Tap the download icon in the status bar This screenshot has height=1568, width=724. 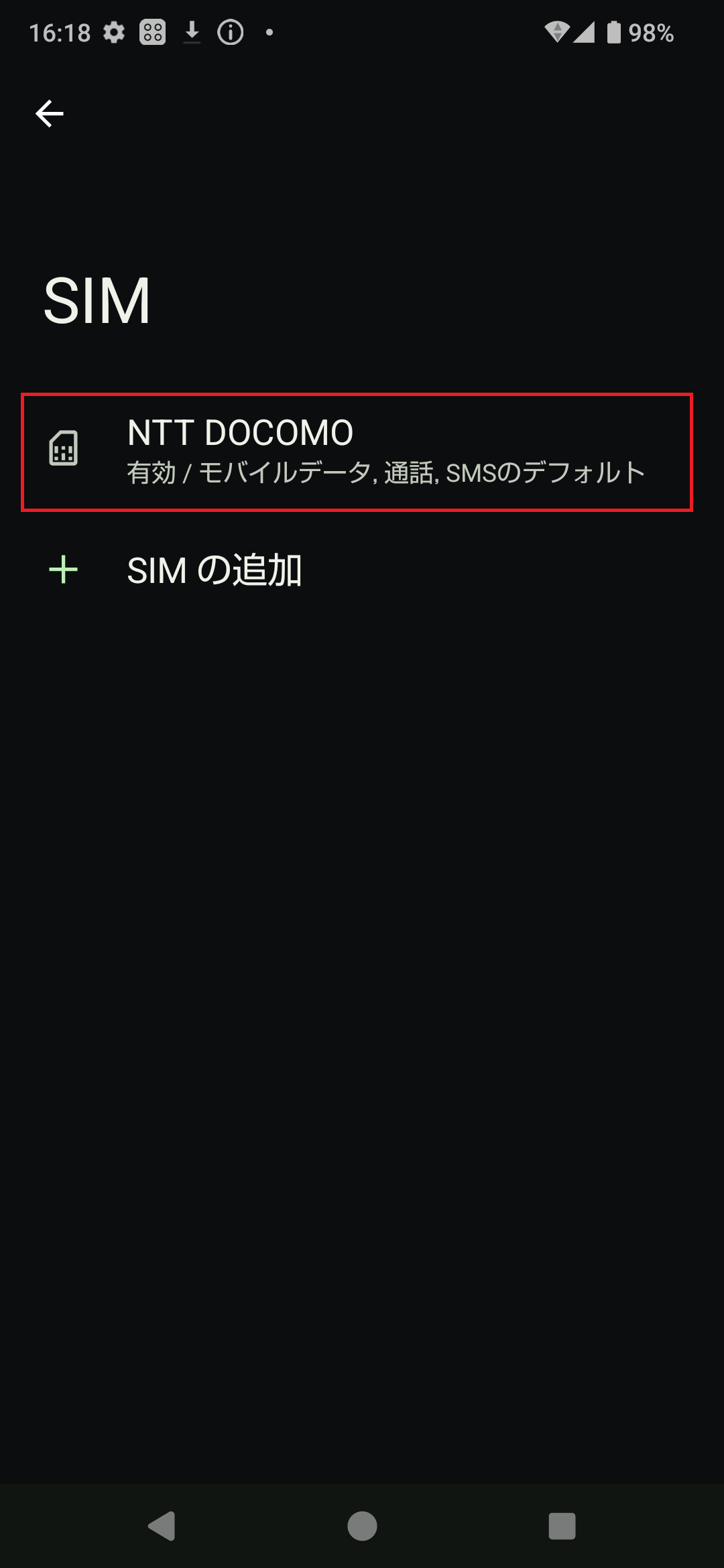pyautogui.click(x=192, y=32)
